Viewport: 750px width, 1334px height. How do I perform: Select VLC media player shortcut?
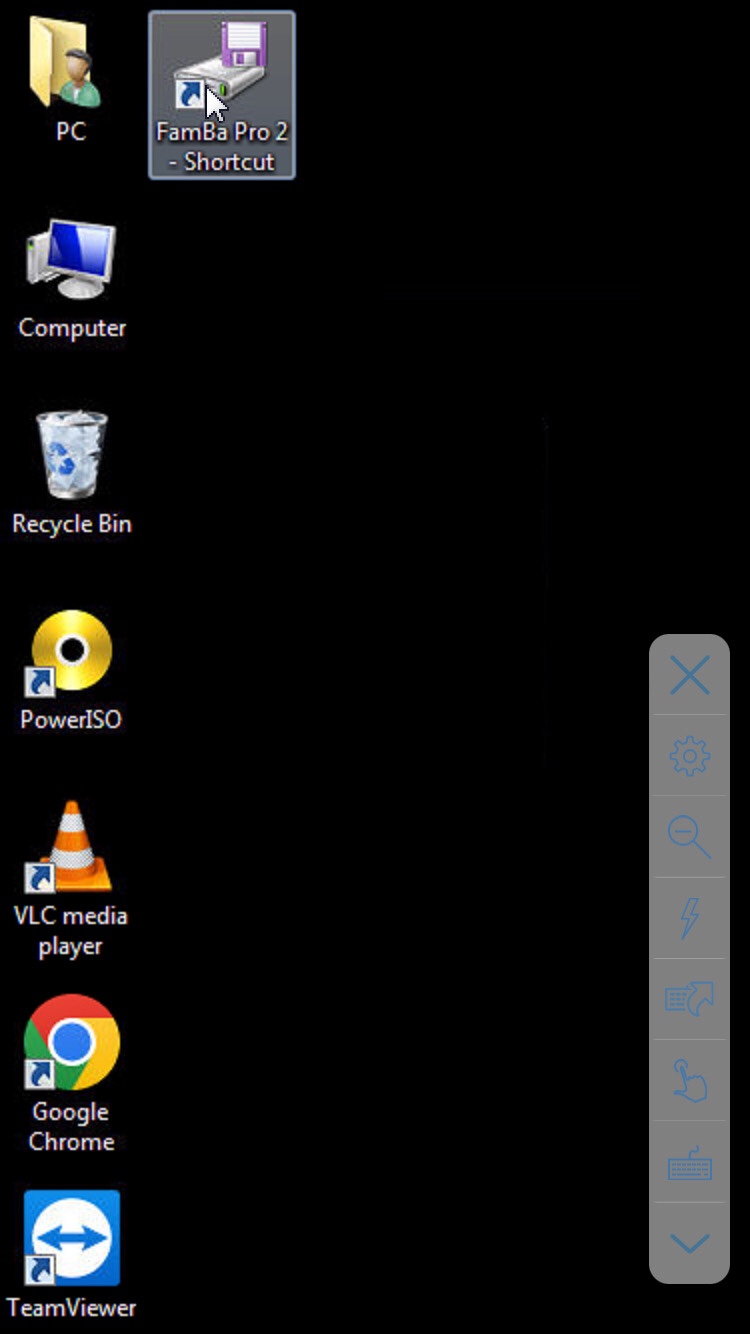[71, 850]
